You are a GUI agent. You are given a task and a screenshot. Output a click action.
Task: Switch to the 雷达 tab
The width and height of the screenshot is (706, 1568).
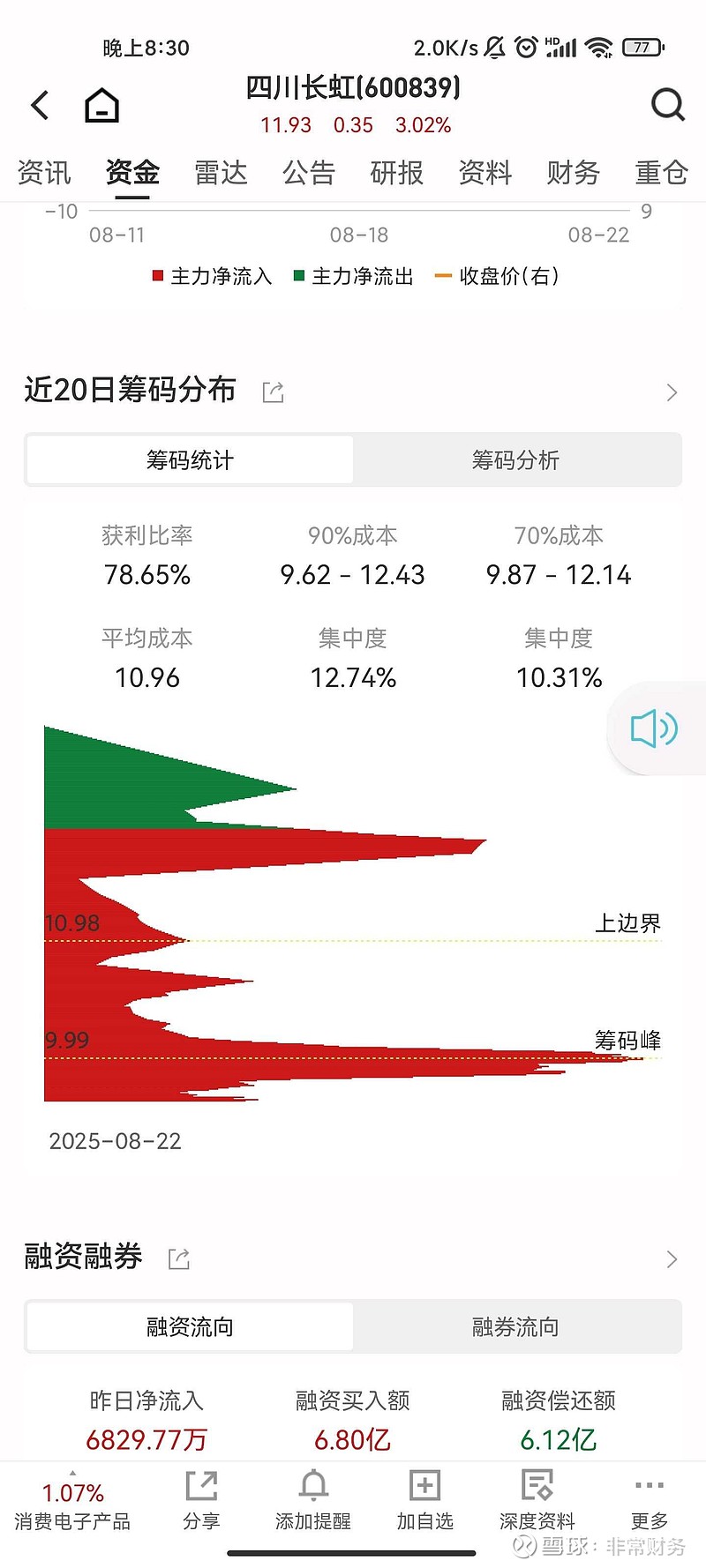(x=221, y=172)
